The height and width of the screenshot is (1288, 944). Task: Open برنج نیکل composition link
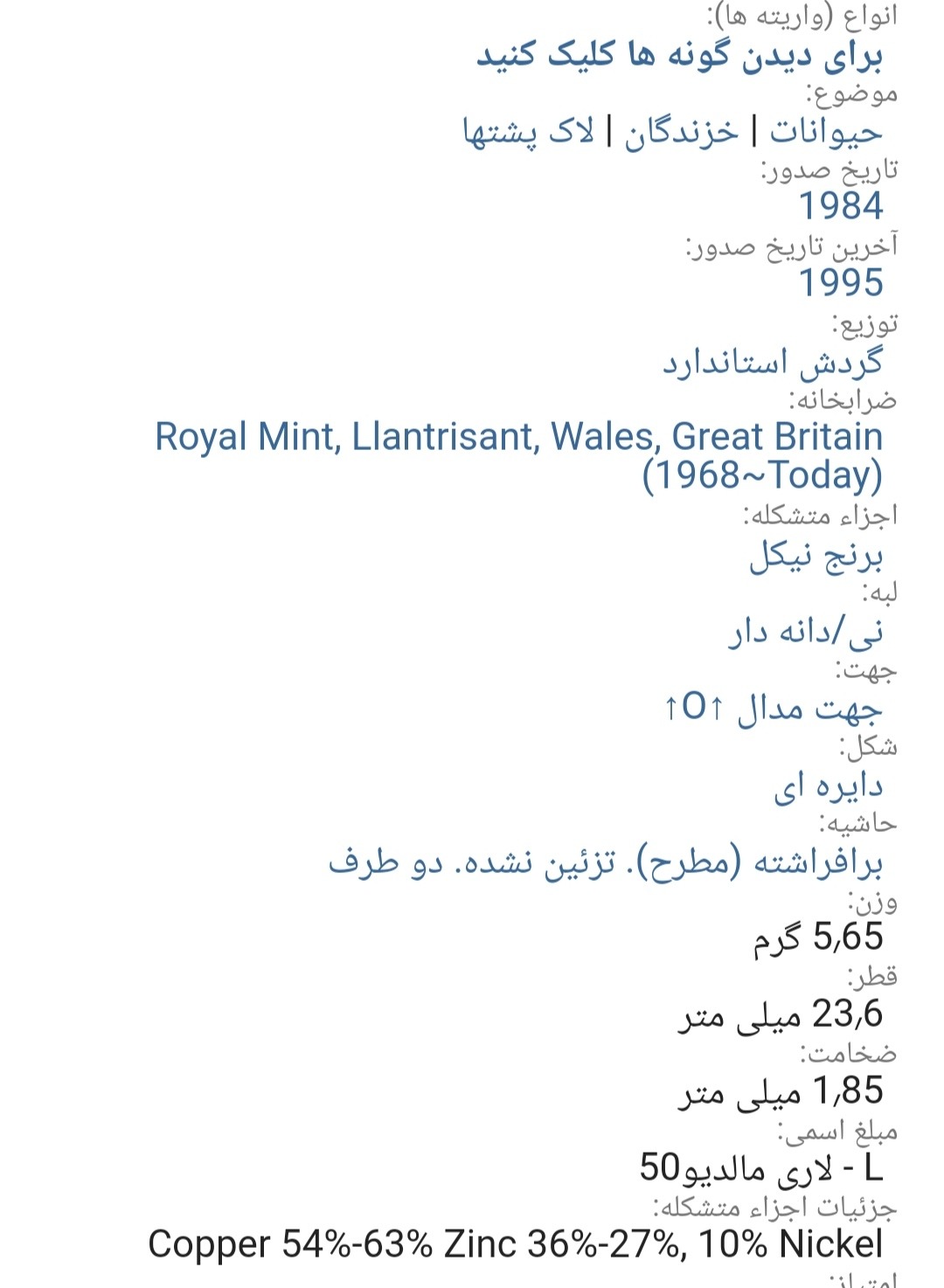coord(816,554)
